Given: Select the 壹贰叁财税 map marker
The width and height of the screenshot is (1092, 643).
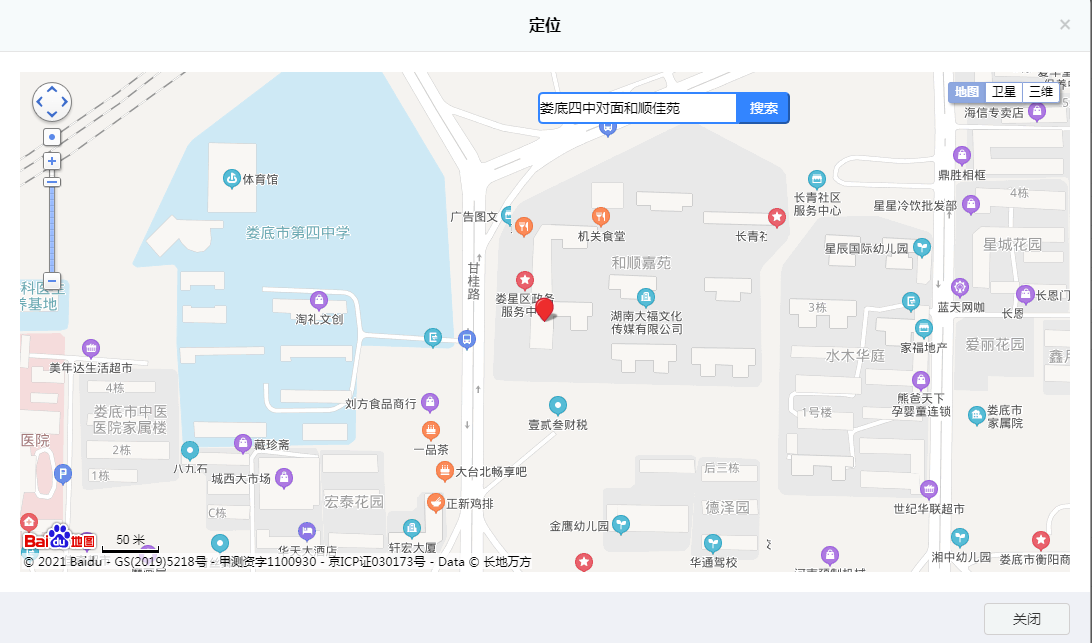Looking at the screenshot, I should click(x=558, y=405).
